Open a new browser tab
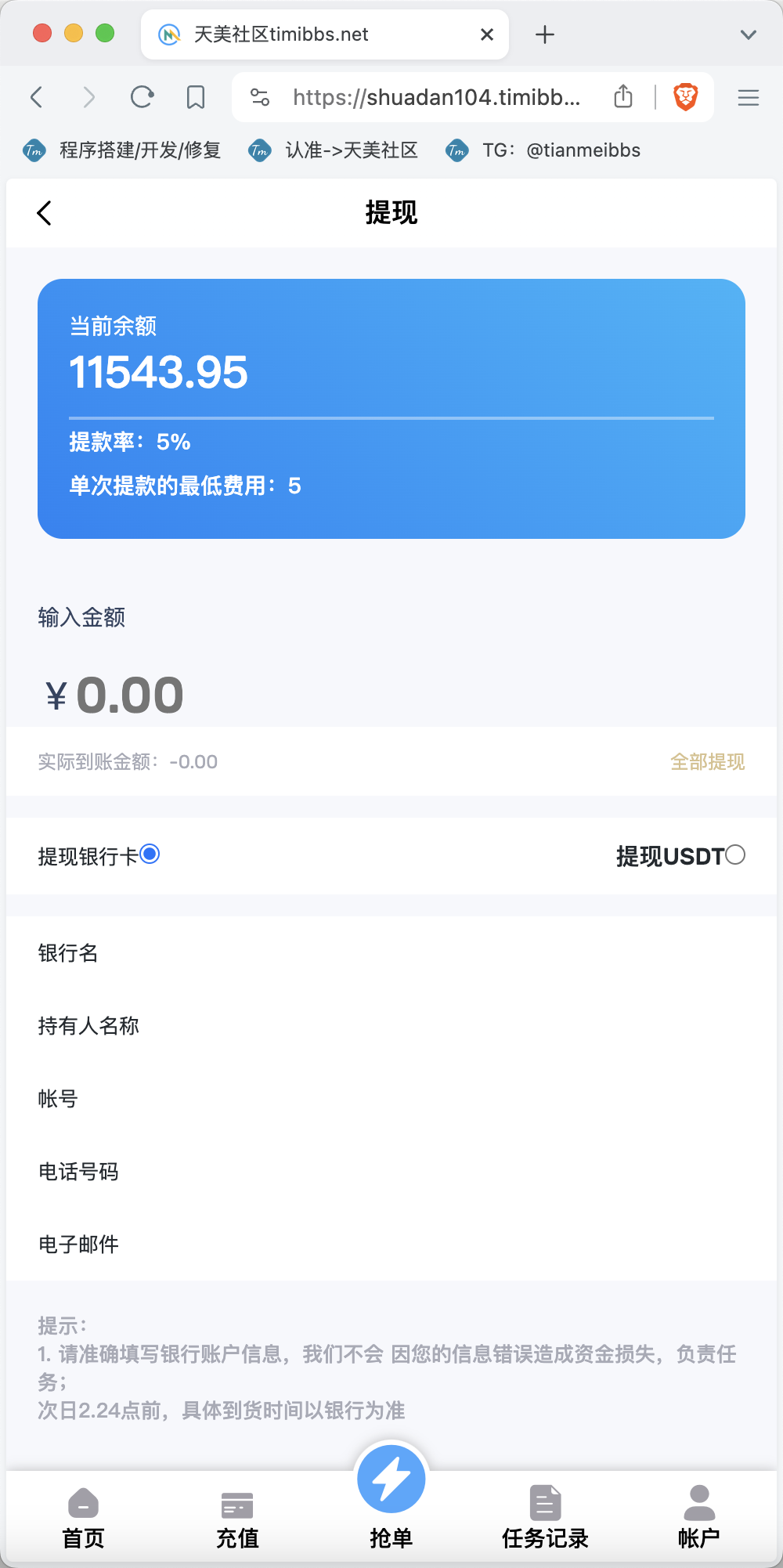 click(x=545, y=34)
